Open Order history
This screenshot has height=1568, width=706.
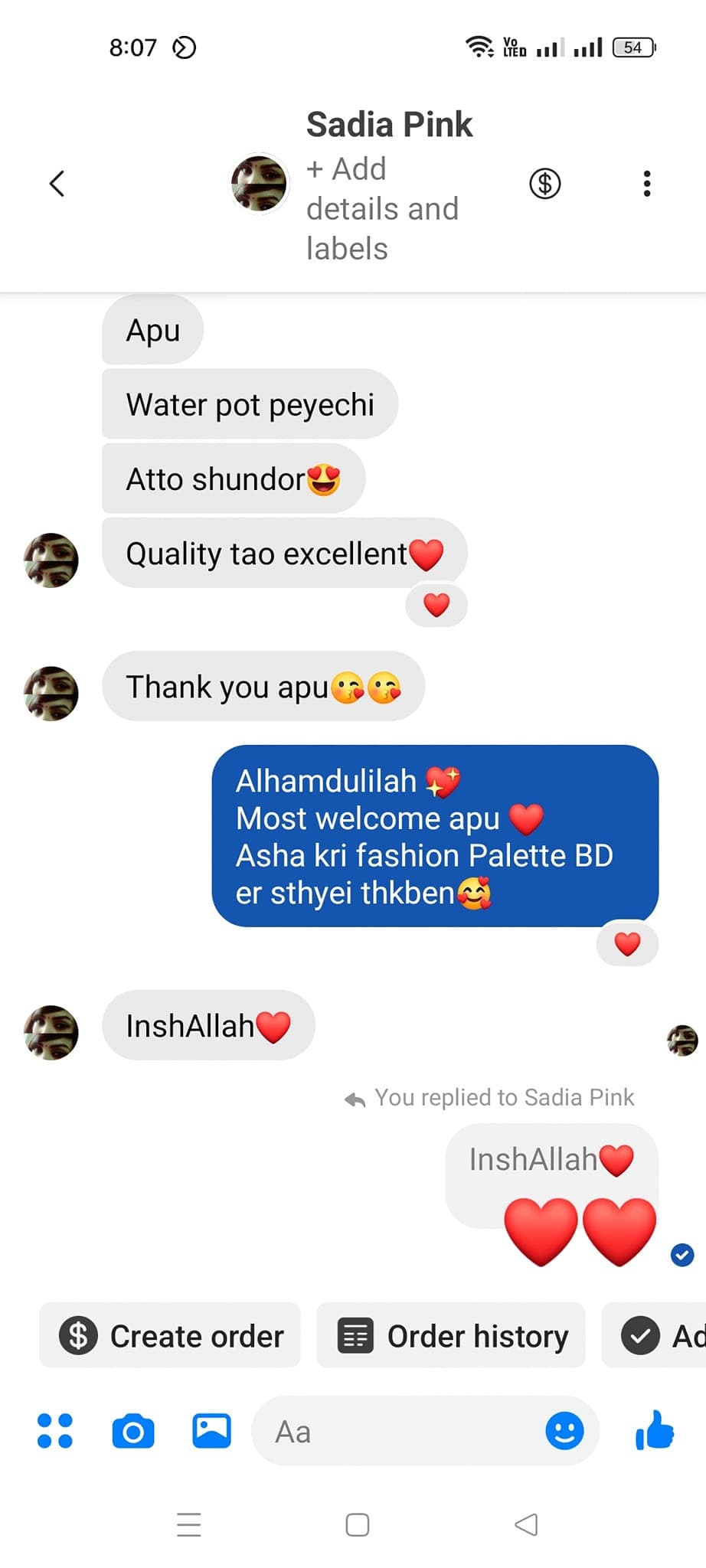[x=452, y=1336]
